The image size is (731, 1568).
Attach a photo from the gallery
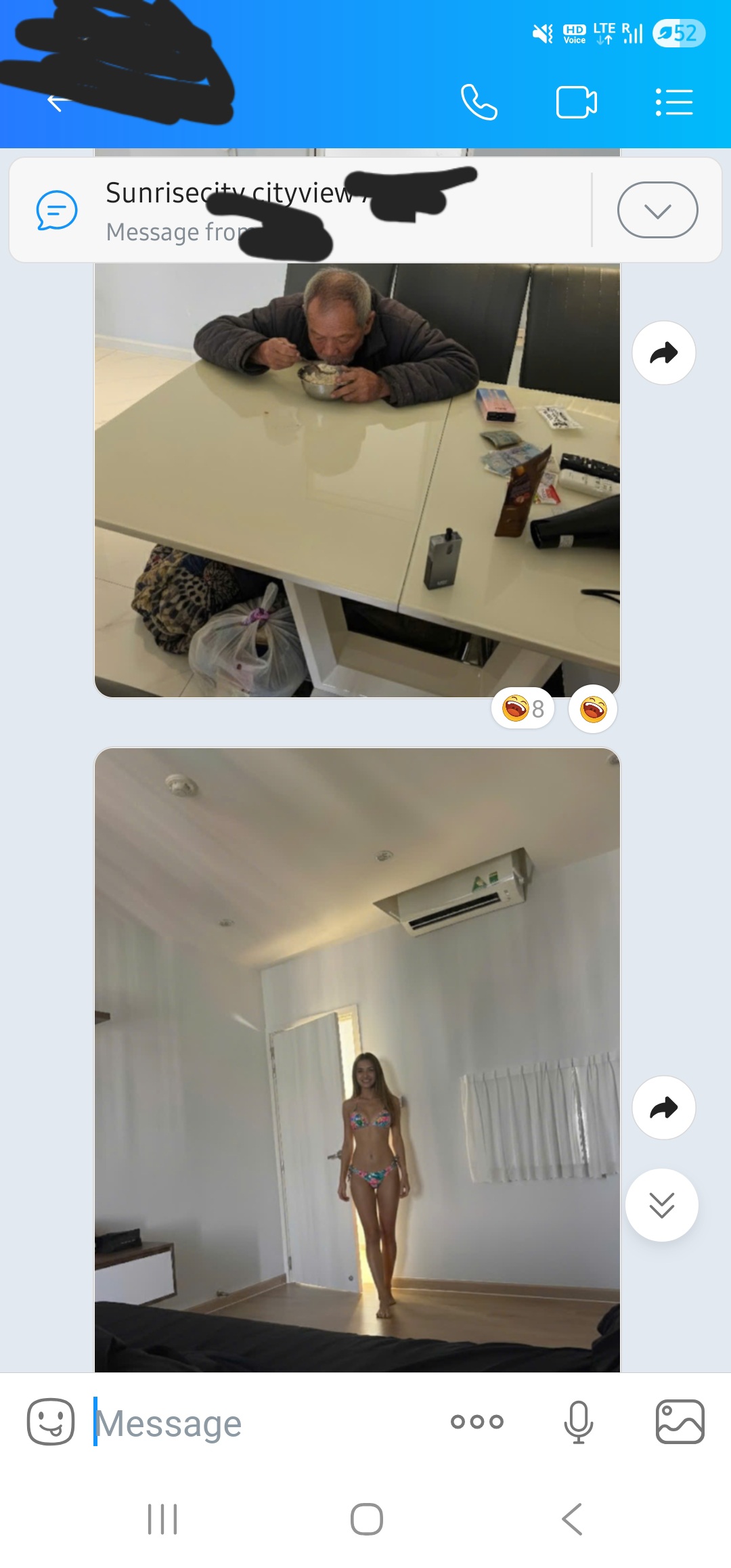680,1422
